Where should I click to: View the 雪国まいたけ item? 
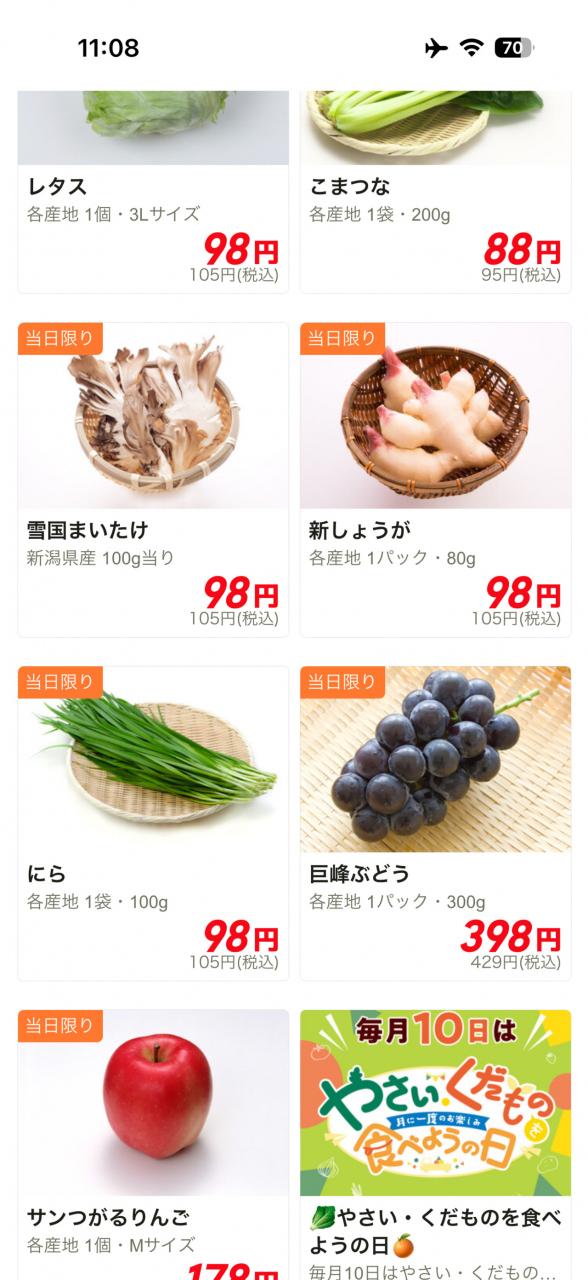[153, 480]
